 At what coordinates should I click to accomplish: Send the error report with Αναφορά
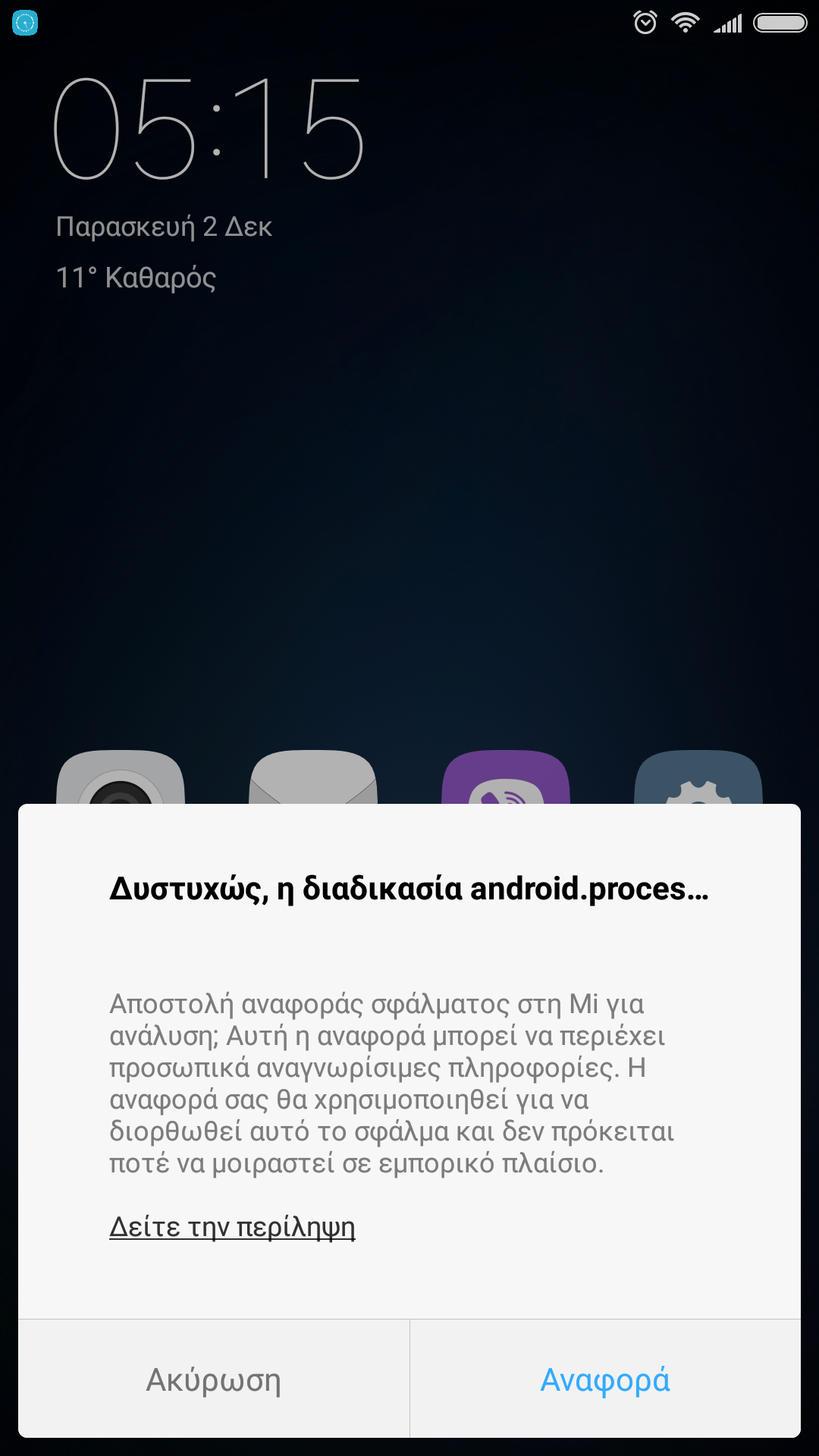(x=604, y=1379)
